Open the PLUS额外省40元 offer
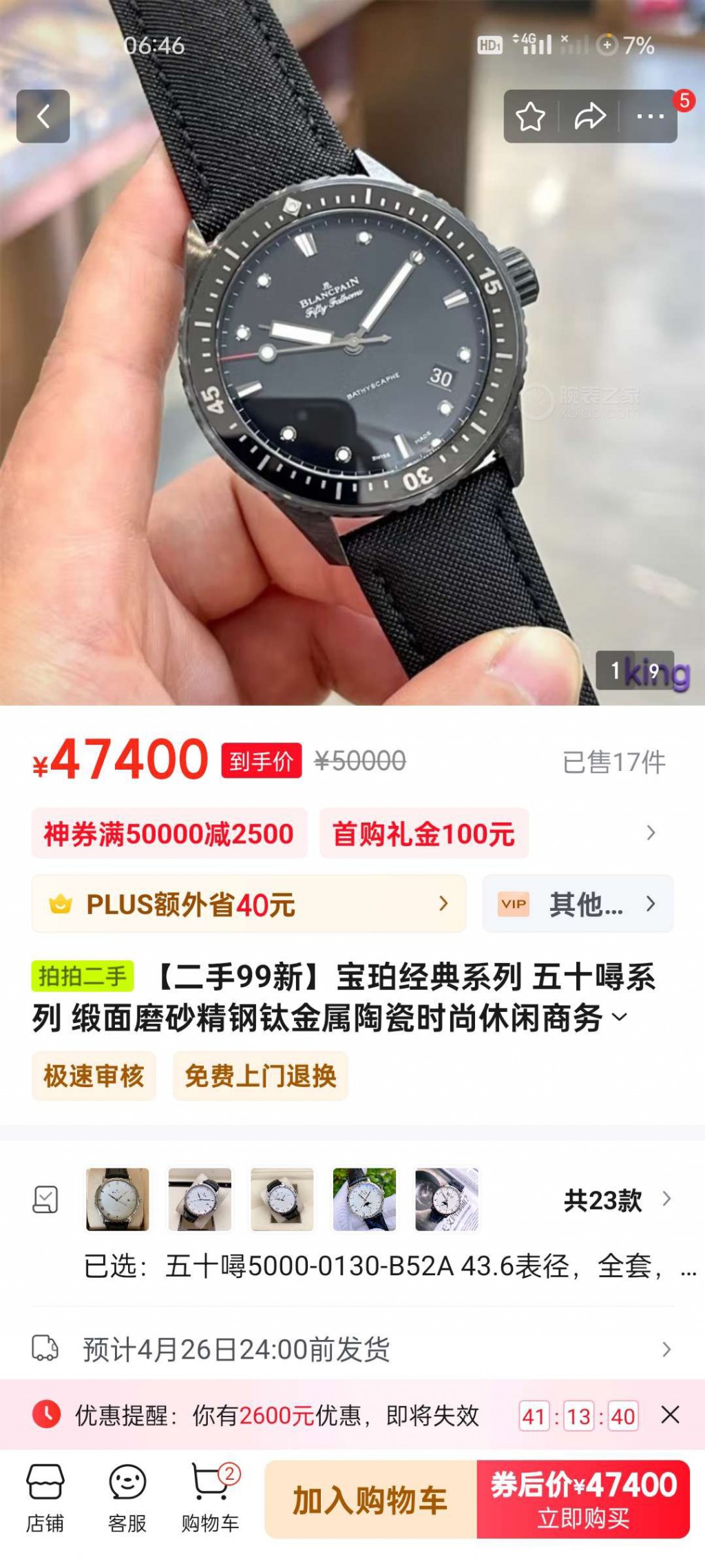 [x=249, y=904]
